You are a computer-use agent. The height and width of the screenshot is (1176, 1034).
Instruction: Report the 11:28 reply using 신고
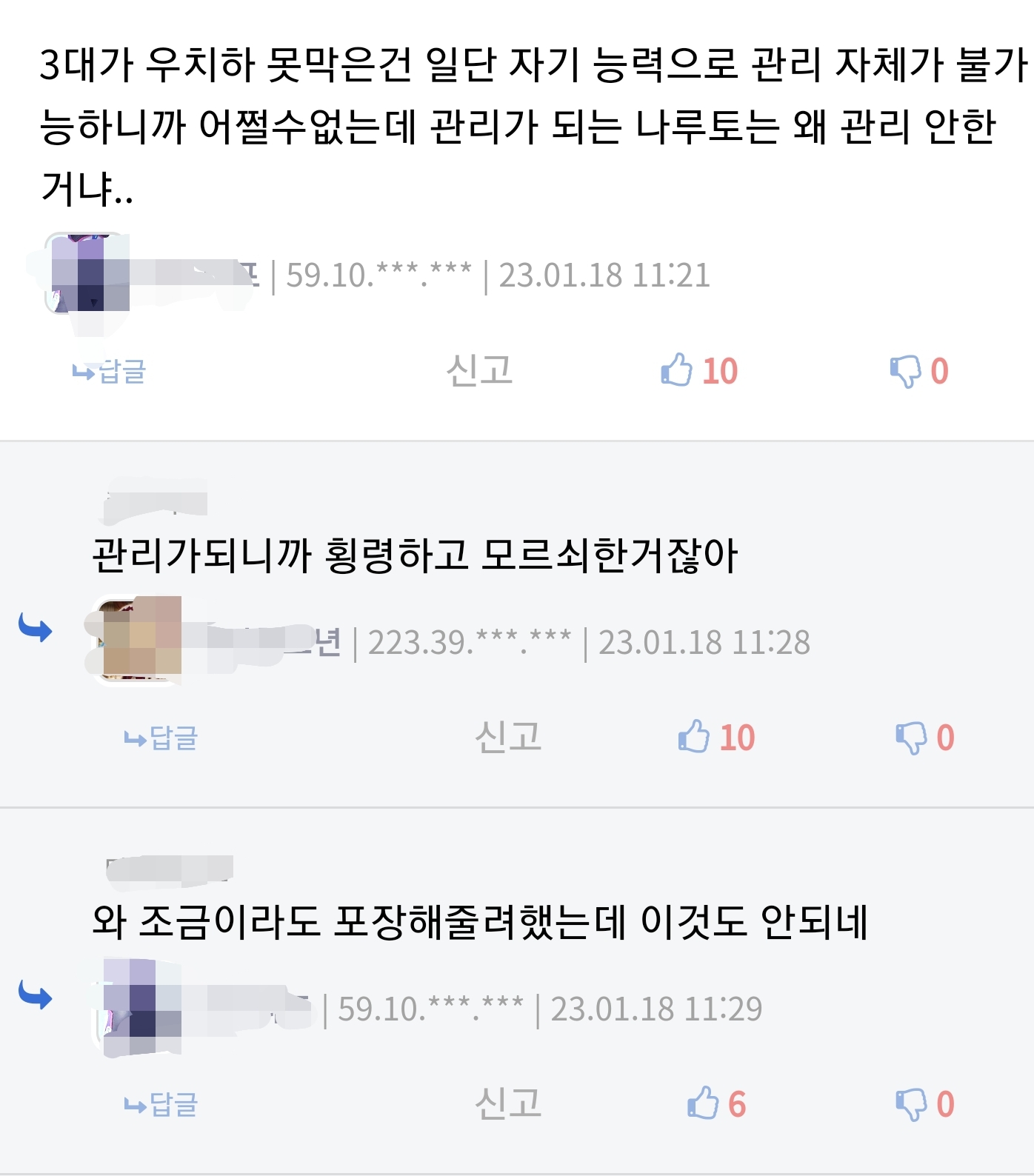click(x=508, y=737)
